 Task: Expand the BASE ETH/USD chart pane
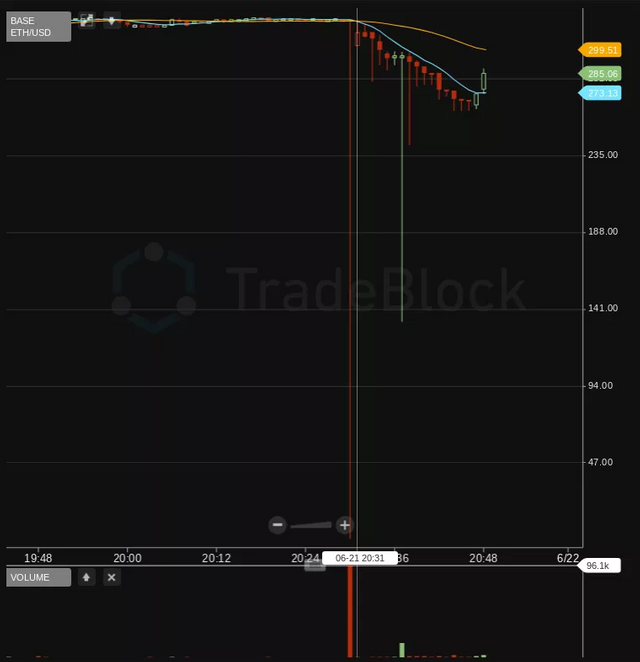[87, 20]
